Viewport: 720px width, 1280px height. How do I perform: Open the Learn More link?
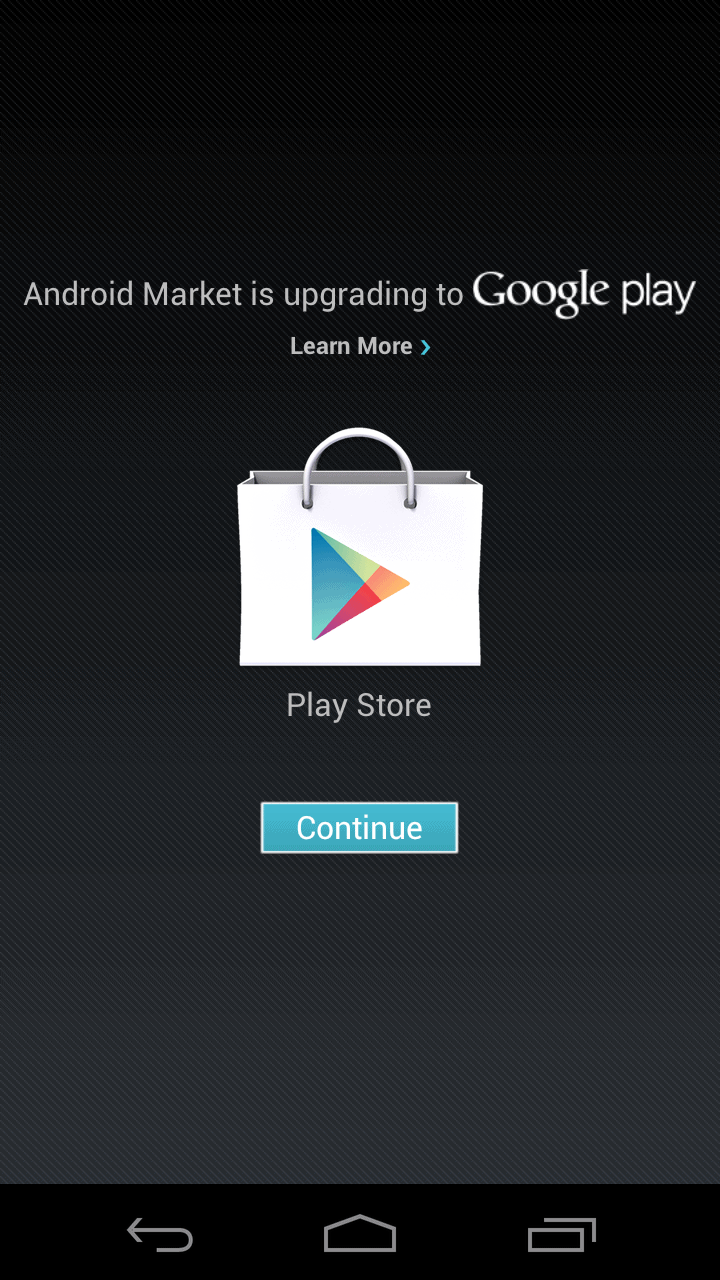(x=360, y=346)
